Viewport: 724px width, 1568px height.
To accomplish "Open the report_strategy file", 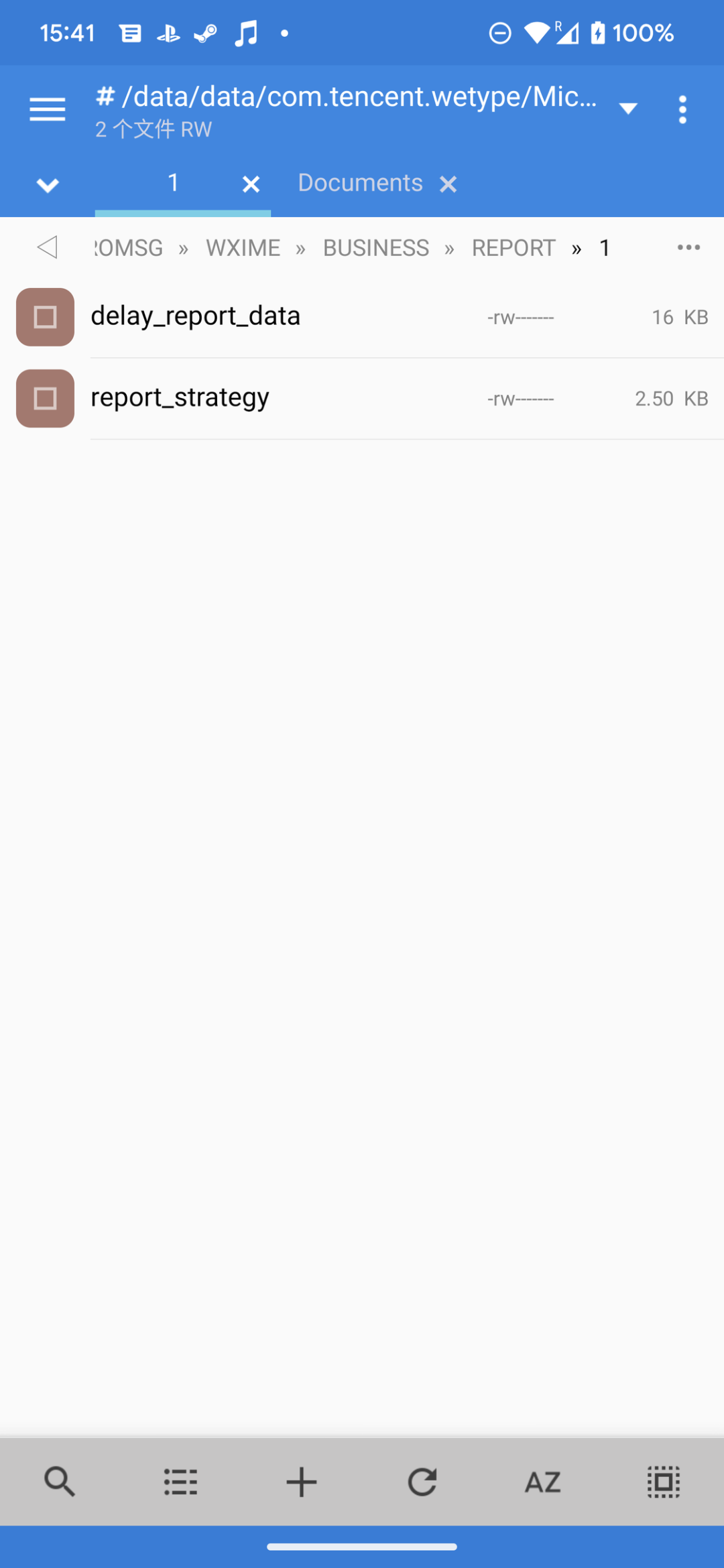I will (180, 398).
